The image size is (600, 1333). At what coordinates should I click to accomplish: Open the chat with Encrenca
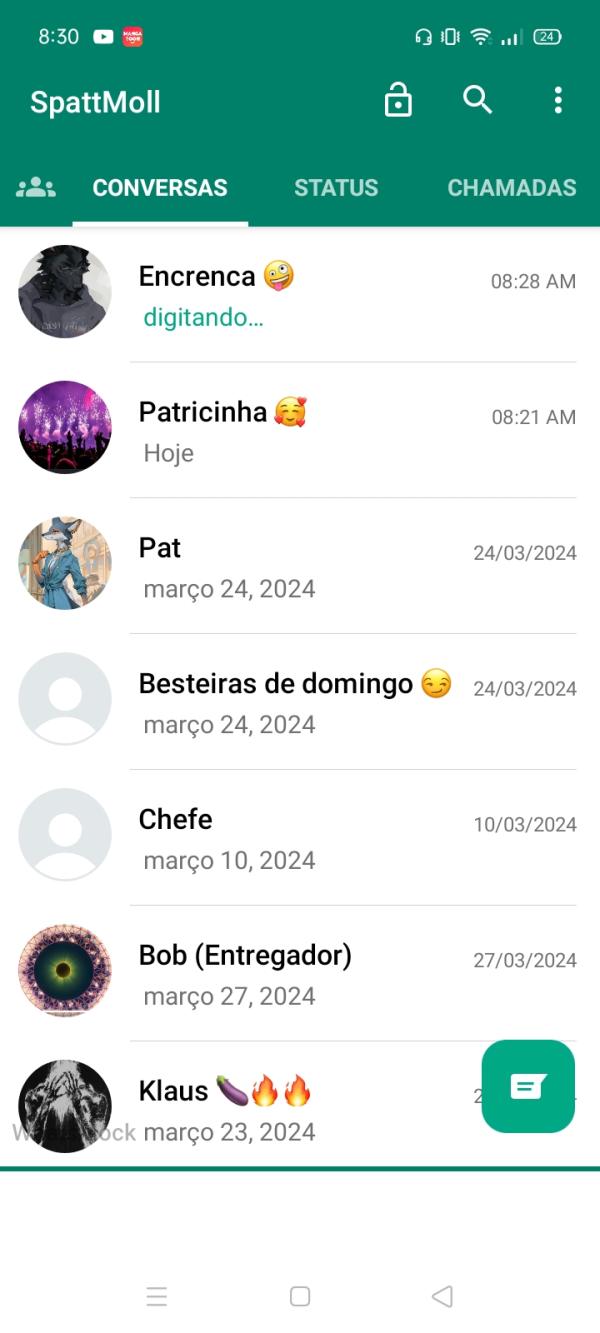point(340,294)
